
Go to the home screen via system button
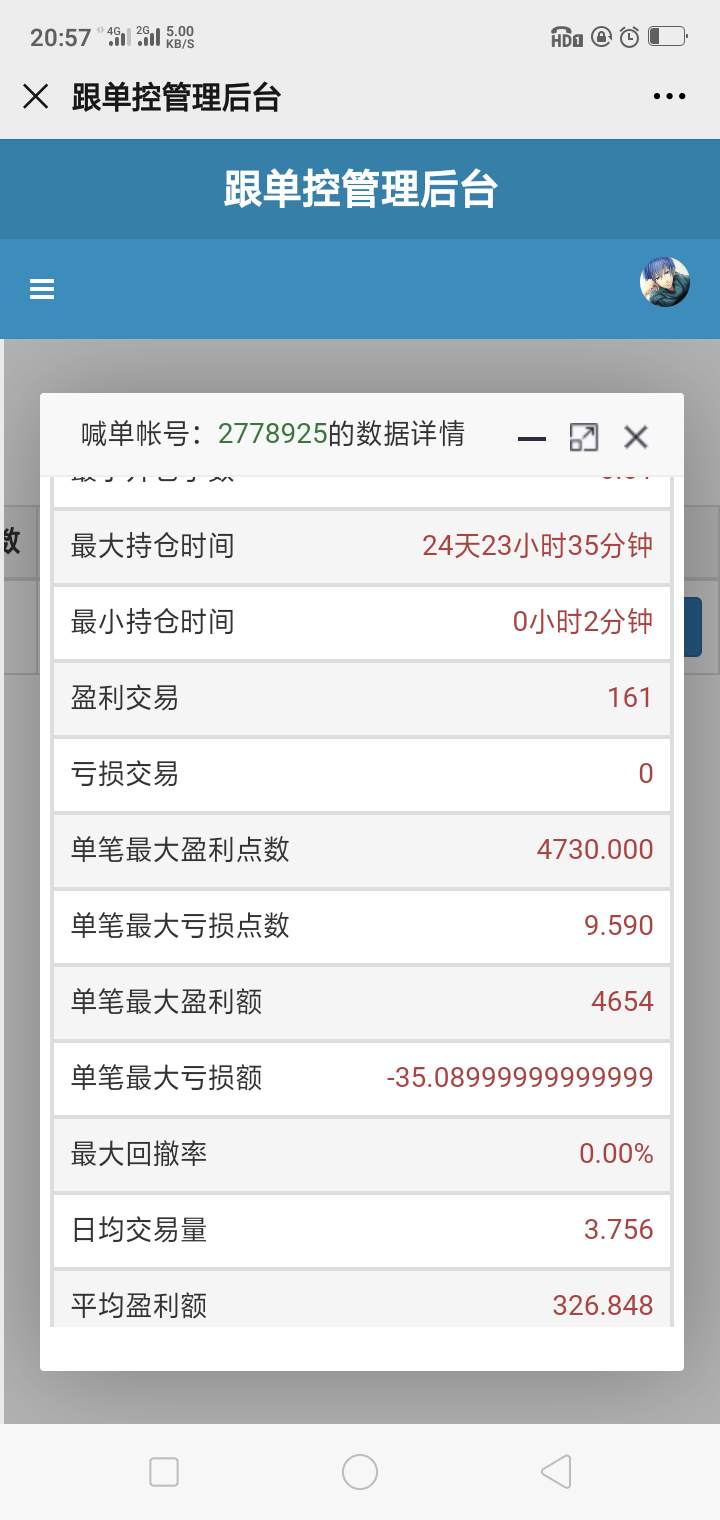pos(360,1471)
